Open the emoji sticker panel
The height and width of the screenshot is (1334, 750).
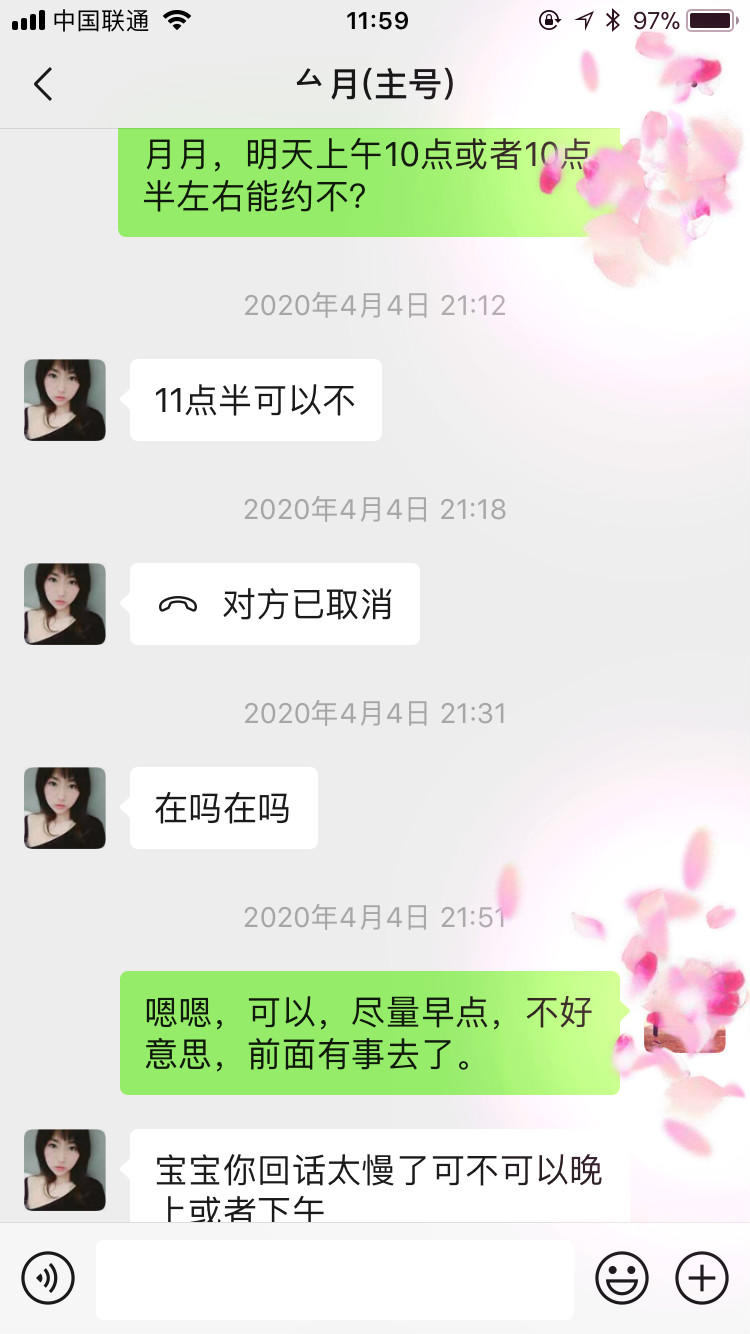tap(622, 1278)
